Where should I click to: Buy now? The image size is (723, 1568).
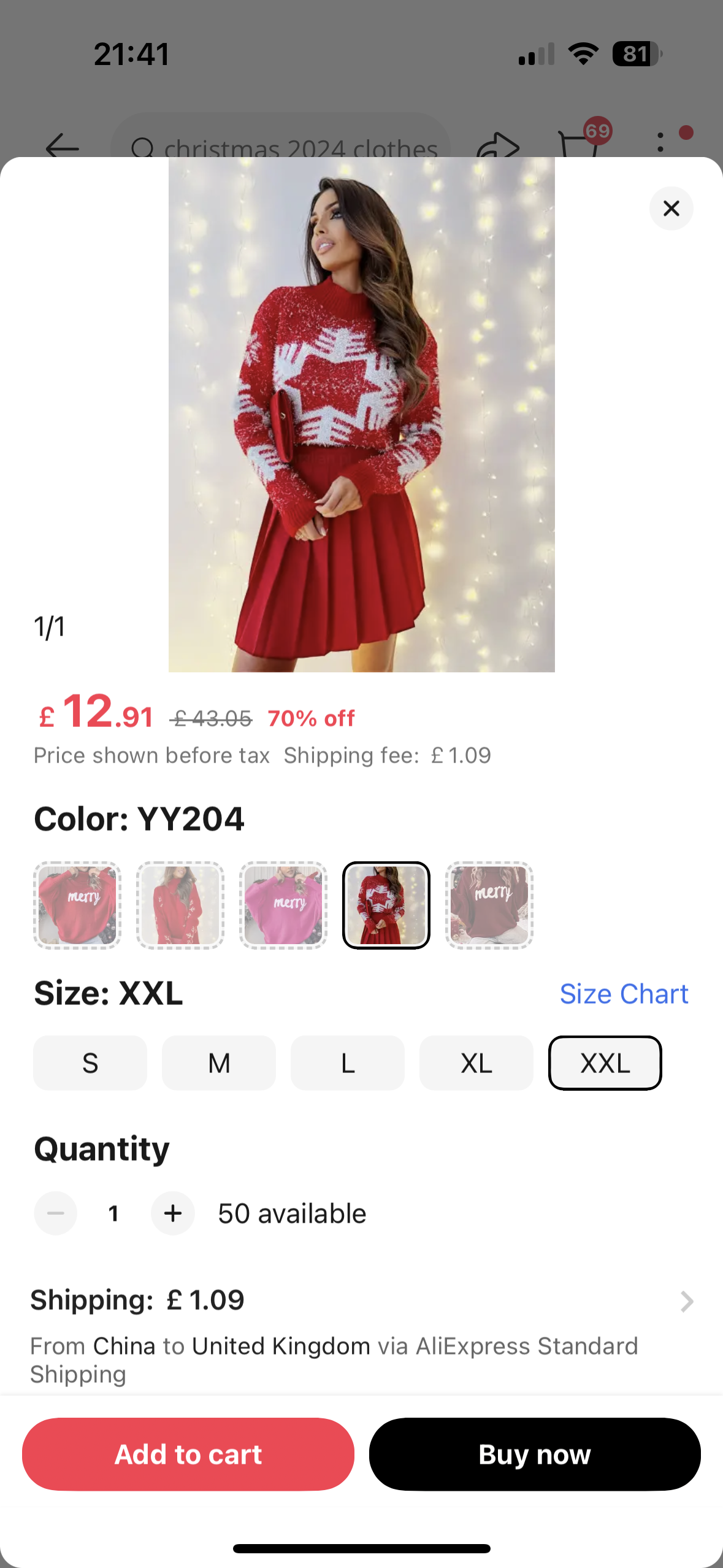coord(535,1454)
